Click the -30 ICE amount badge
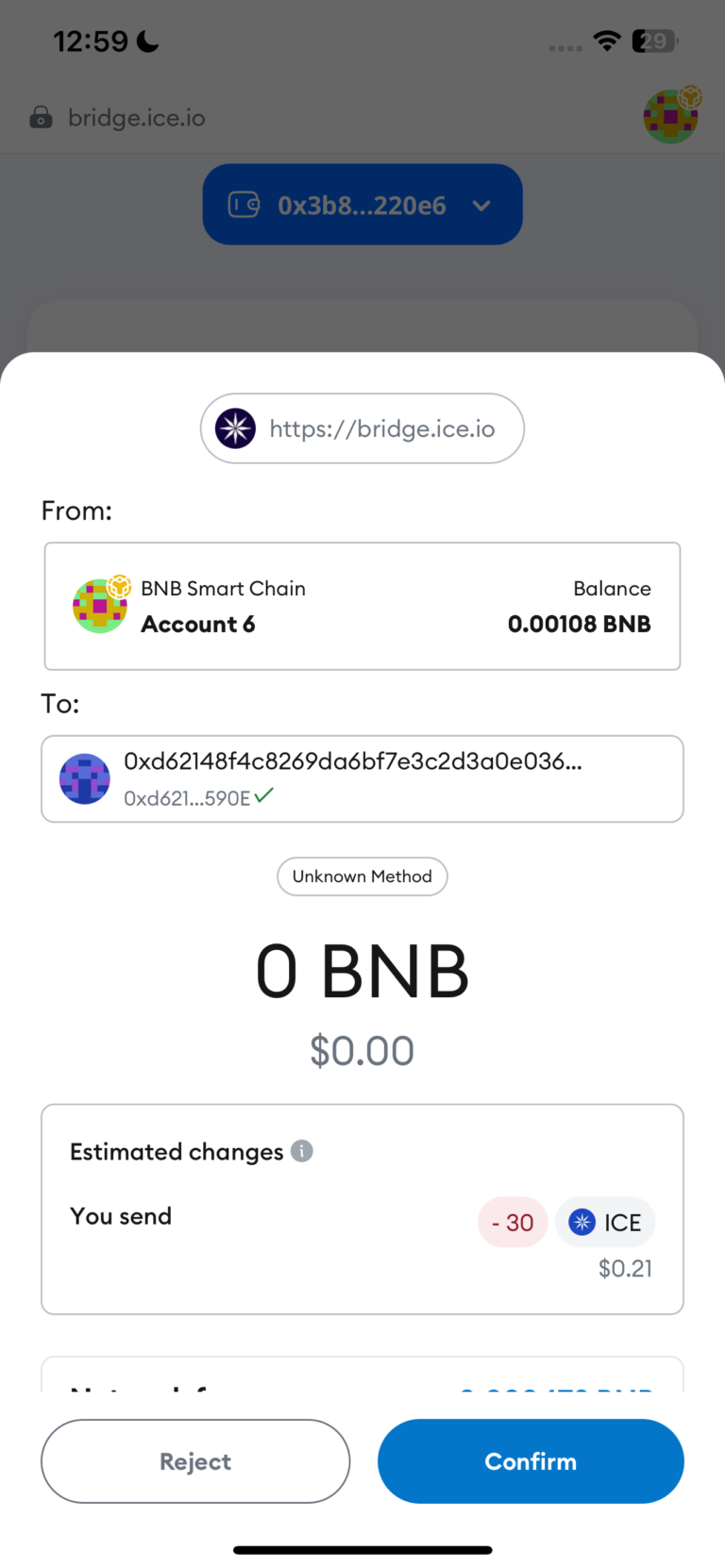The height and width of the screenshot is (1568, 725). pyautogui.click(x=513, y=1221)
